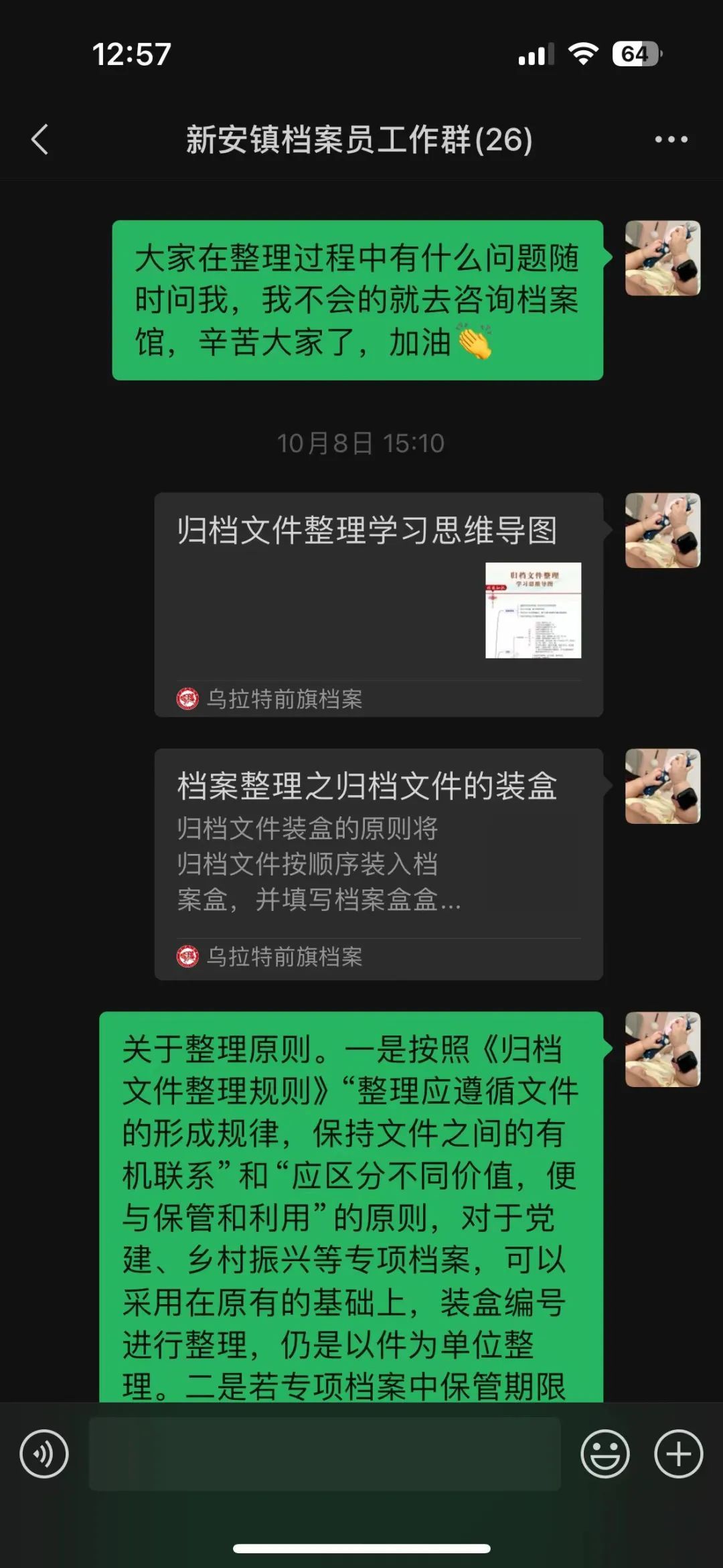Open the 归档文件整理学习思维导图 article card
This screenshot has width=723, height=1568.
click(378, 604)
